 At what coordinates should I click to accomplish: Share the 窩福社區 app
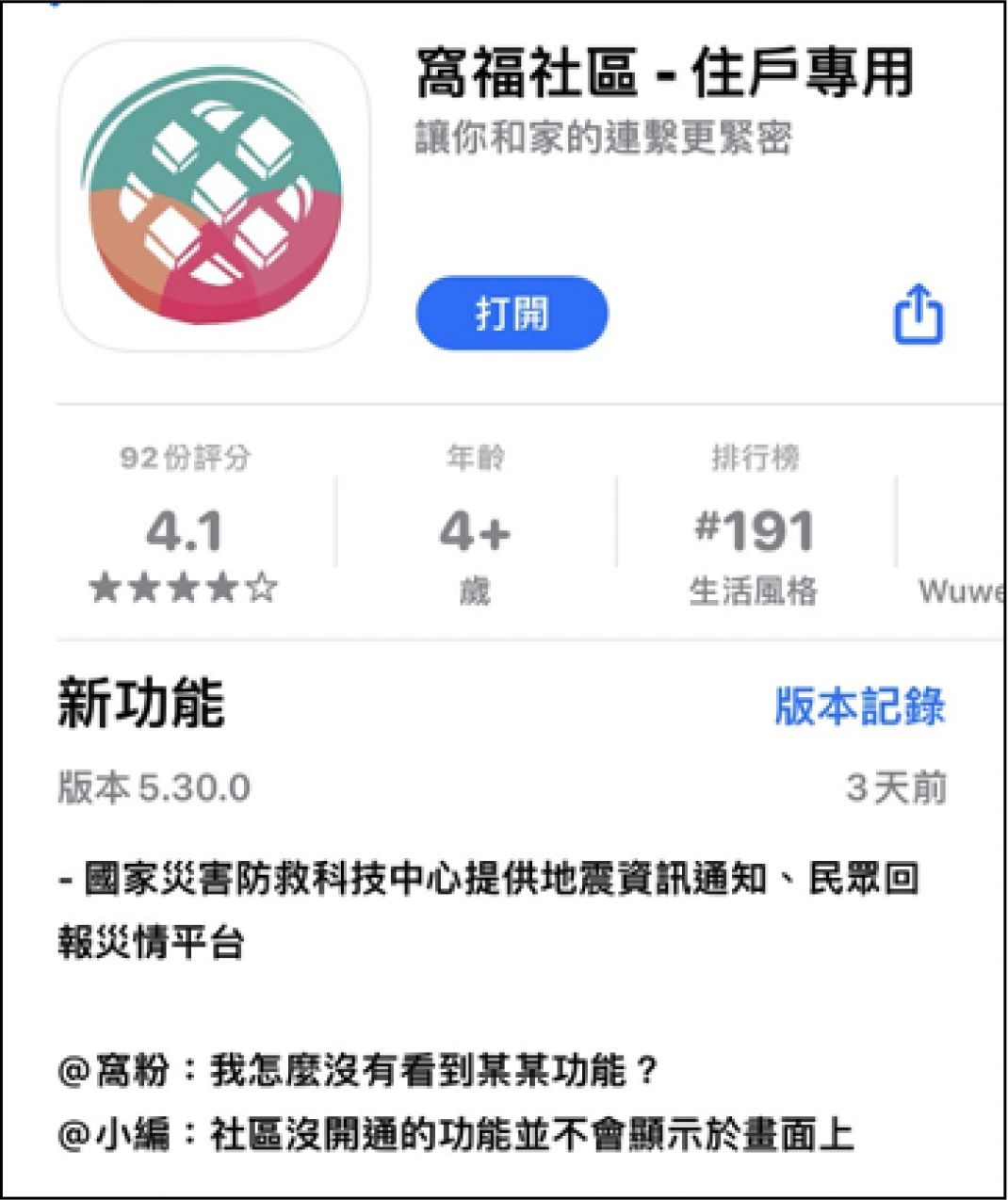[x=918, y=315]
